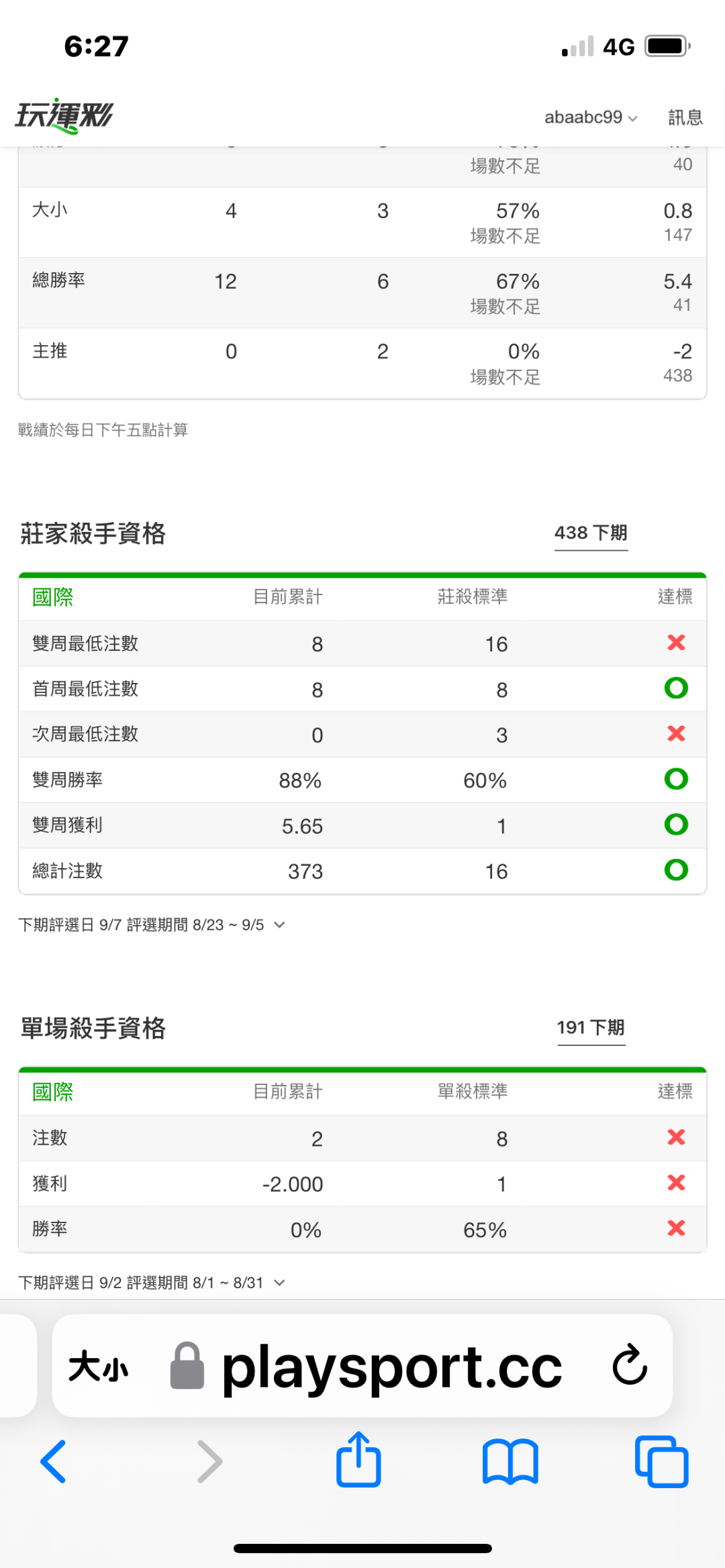
Task: Open the 訊息 messages link
Action: click(x=685, y=117)
